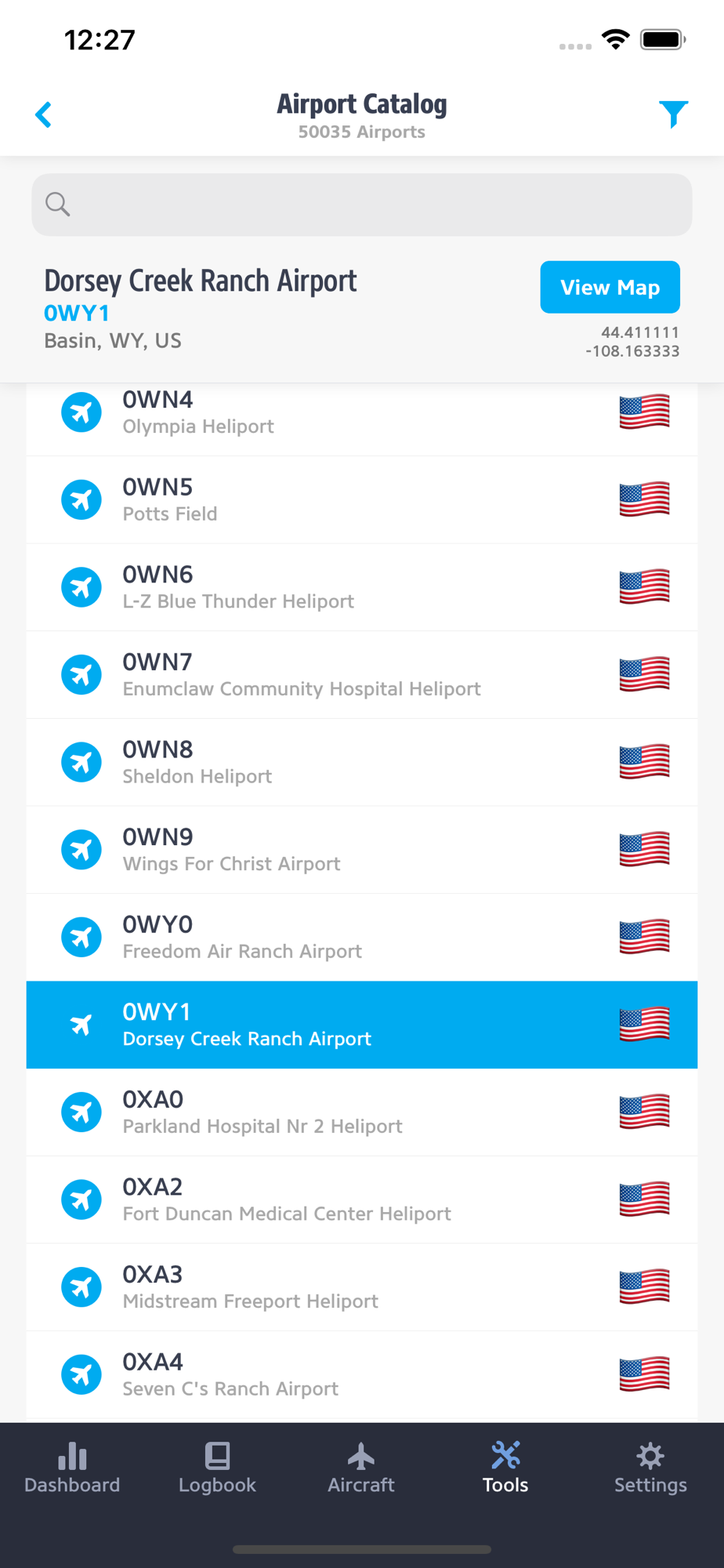This screenshot has height=1568, width=724.
Task: Go to the Aircraft tab
Action: tap(361, 1468)
